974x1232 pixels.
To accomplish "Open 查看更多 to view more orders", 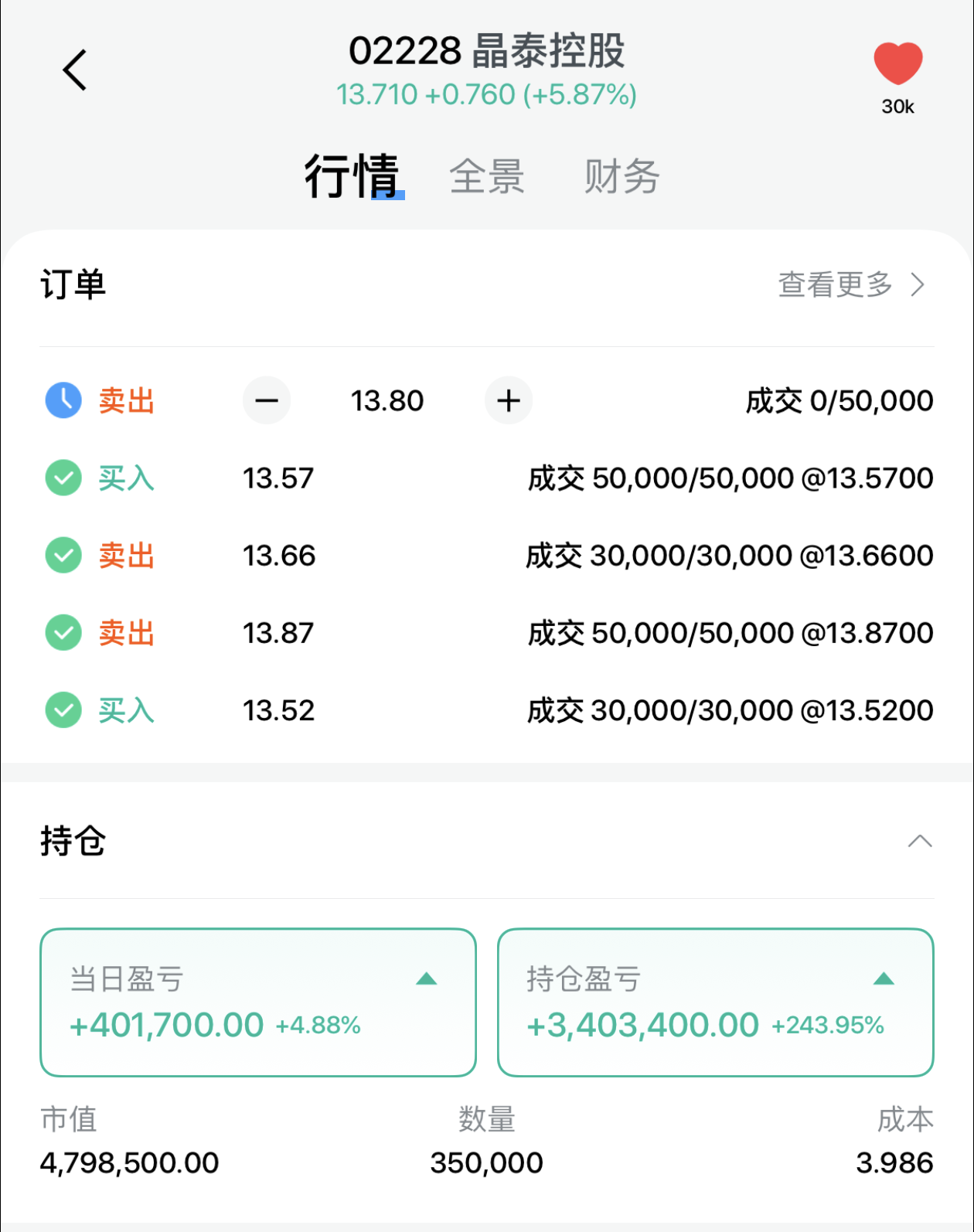I will pos(850,284).
